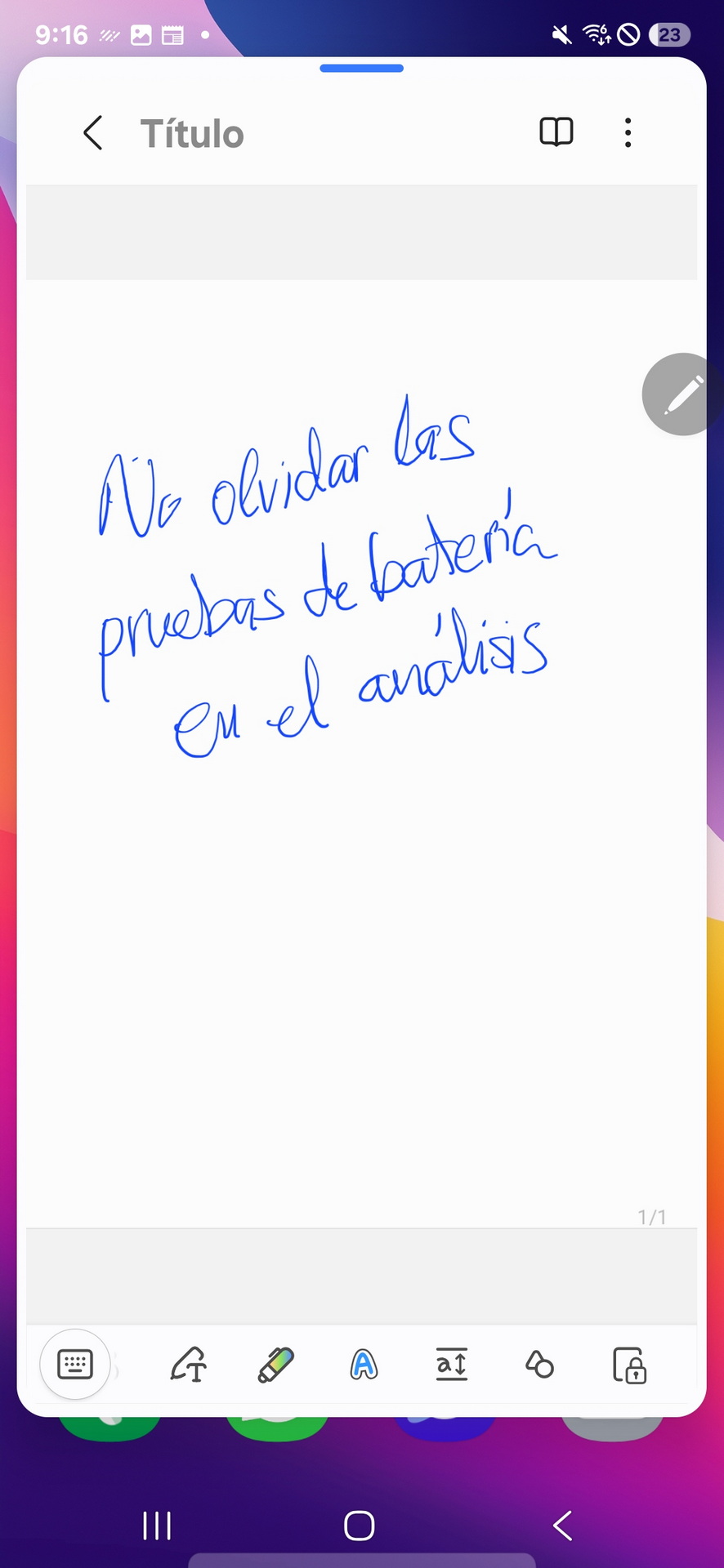
Task: Open the shapes tool
Action: point(539,1365)
